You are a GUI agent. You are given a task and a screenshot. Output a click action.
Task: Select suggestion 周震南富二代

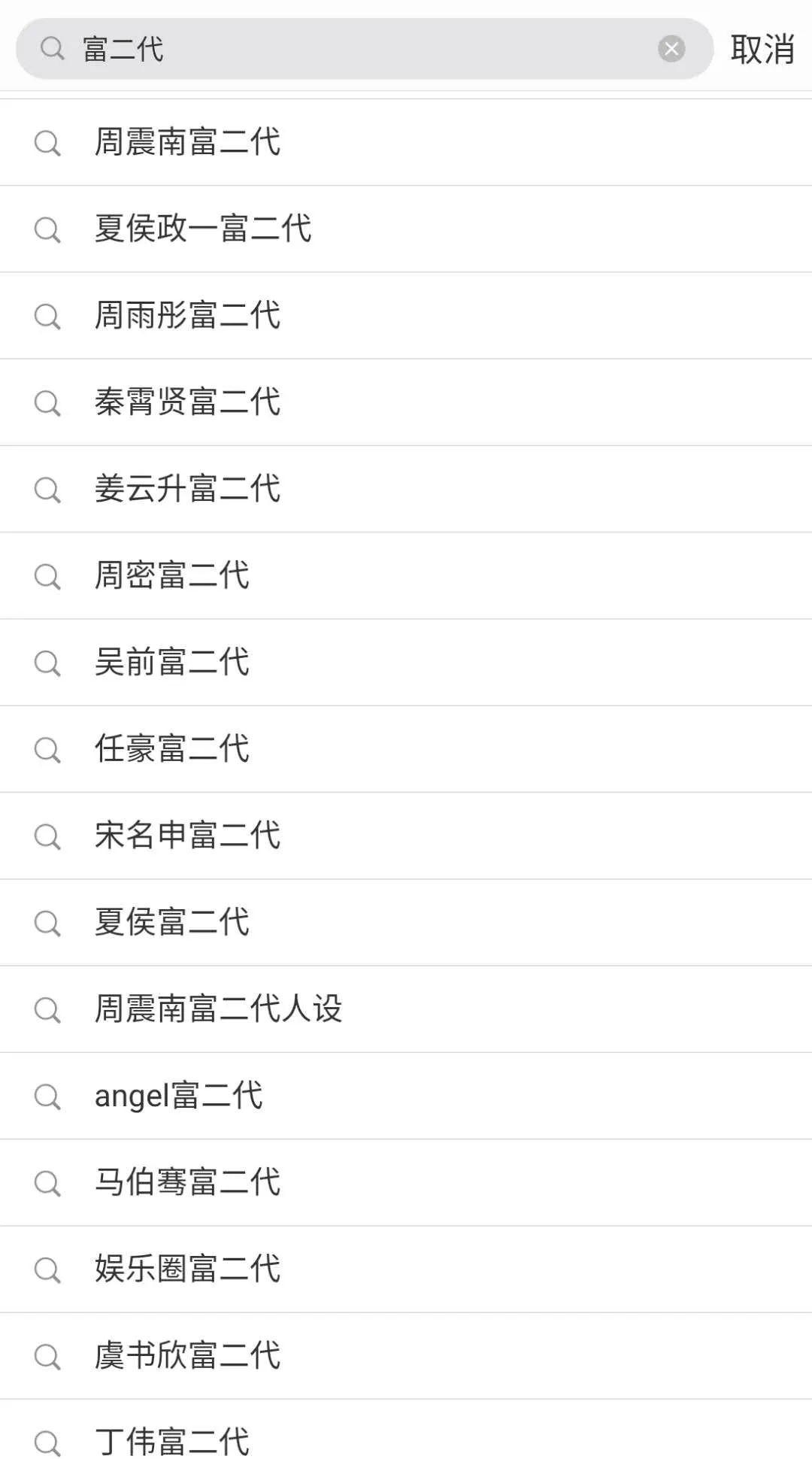(x=406, y=142)
